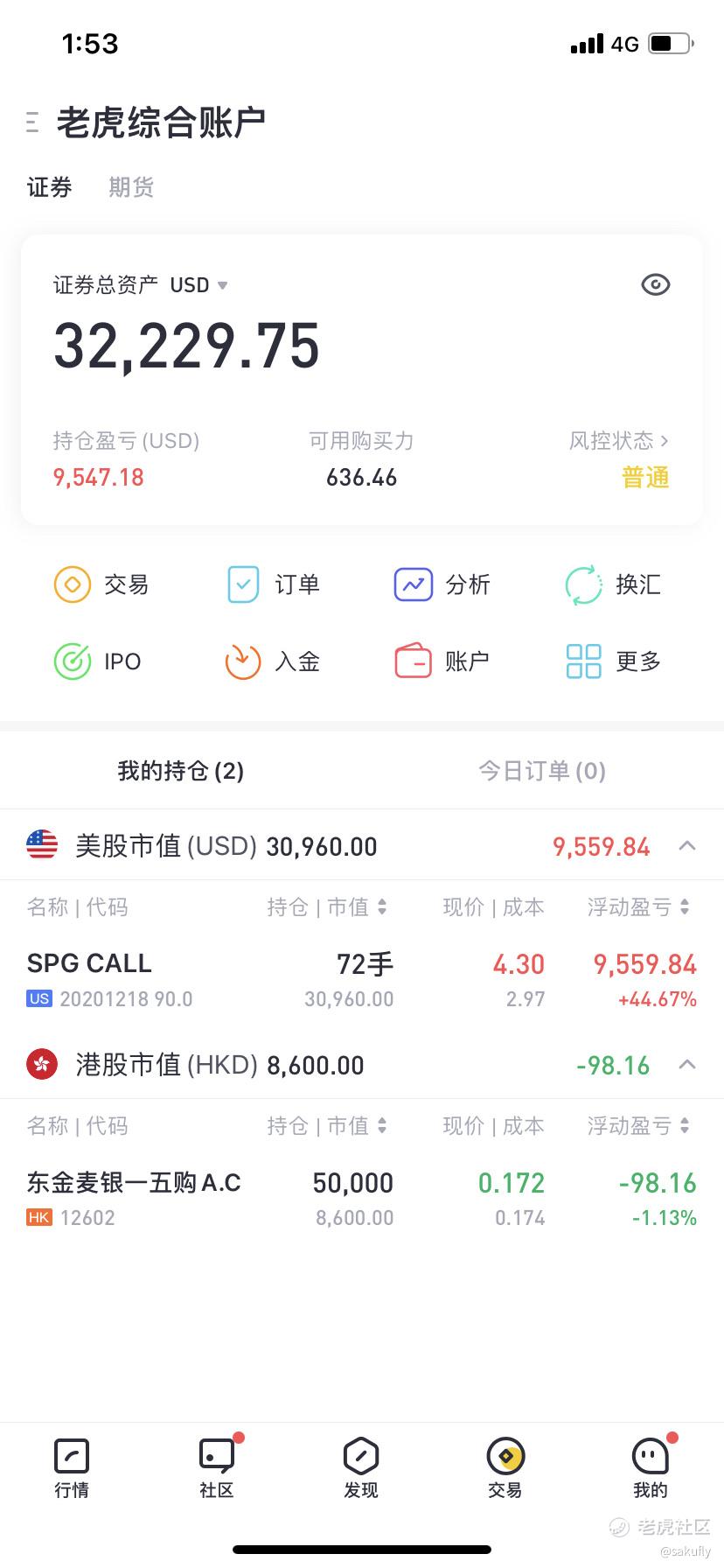Viewport: 724px width, 1568px height.
Task: Switch to the 今日订单 tab
Action: click(x=542, y=771)
